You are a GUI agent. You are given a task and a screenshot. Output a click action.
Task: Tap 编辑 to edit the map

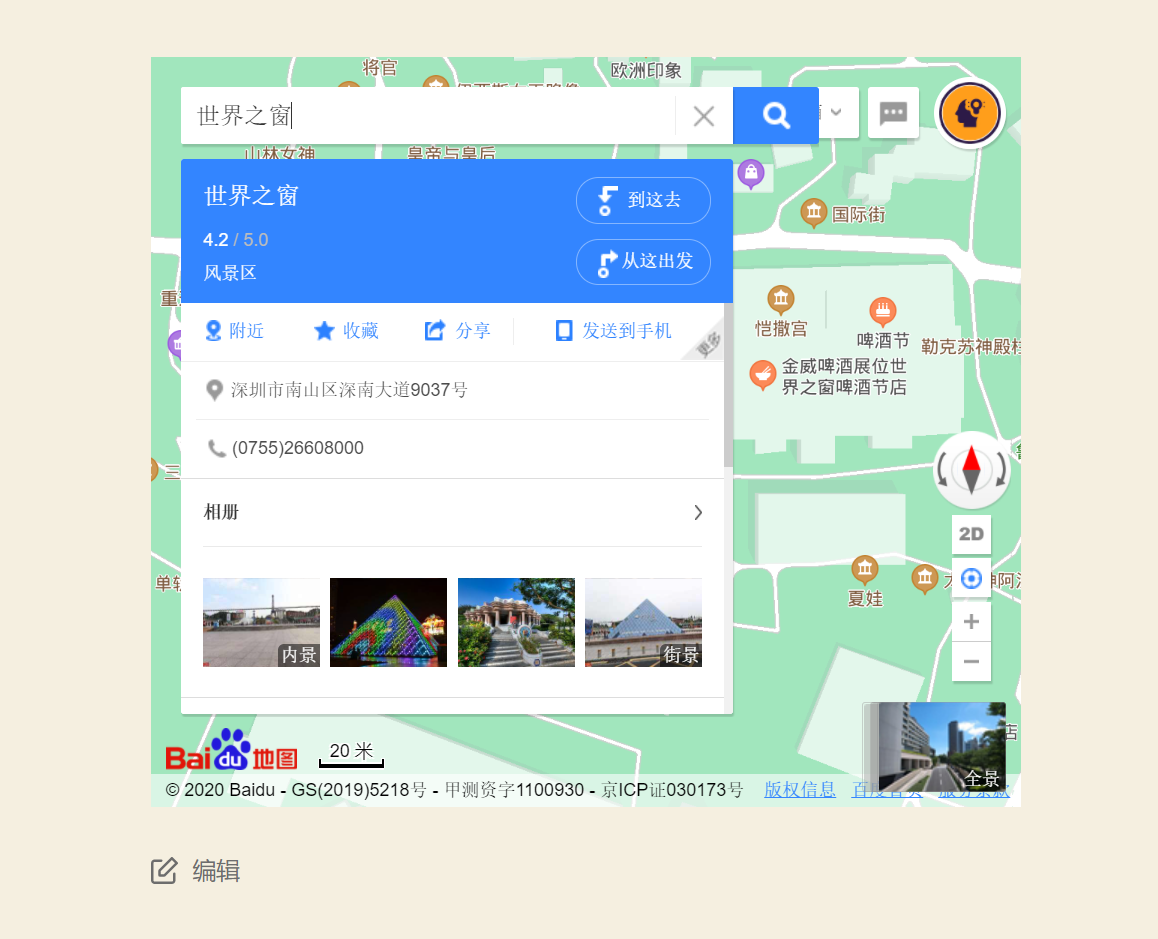[196, 871]
